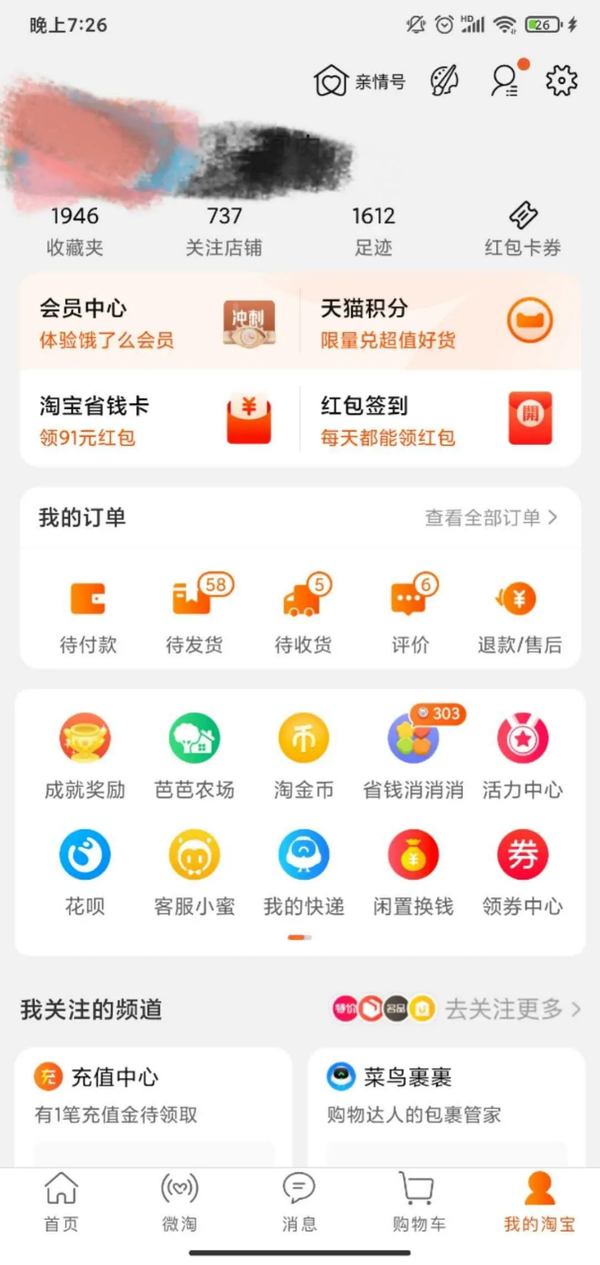Open the 淘宝省钱卡 card
600x1265 pixels.
pos(158,420)
